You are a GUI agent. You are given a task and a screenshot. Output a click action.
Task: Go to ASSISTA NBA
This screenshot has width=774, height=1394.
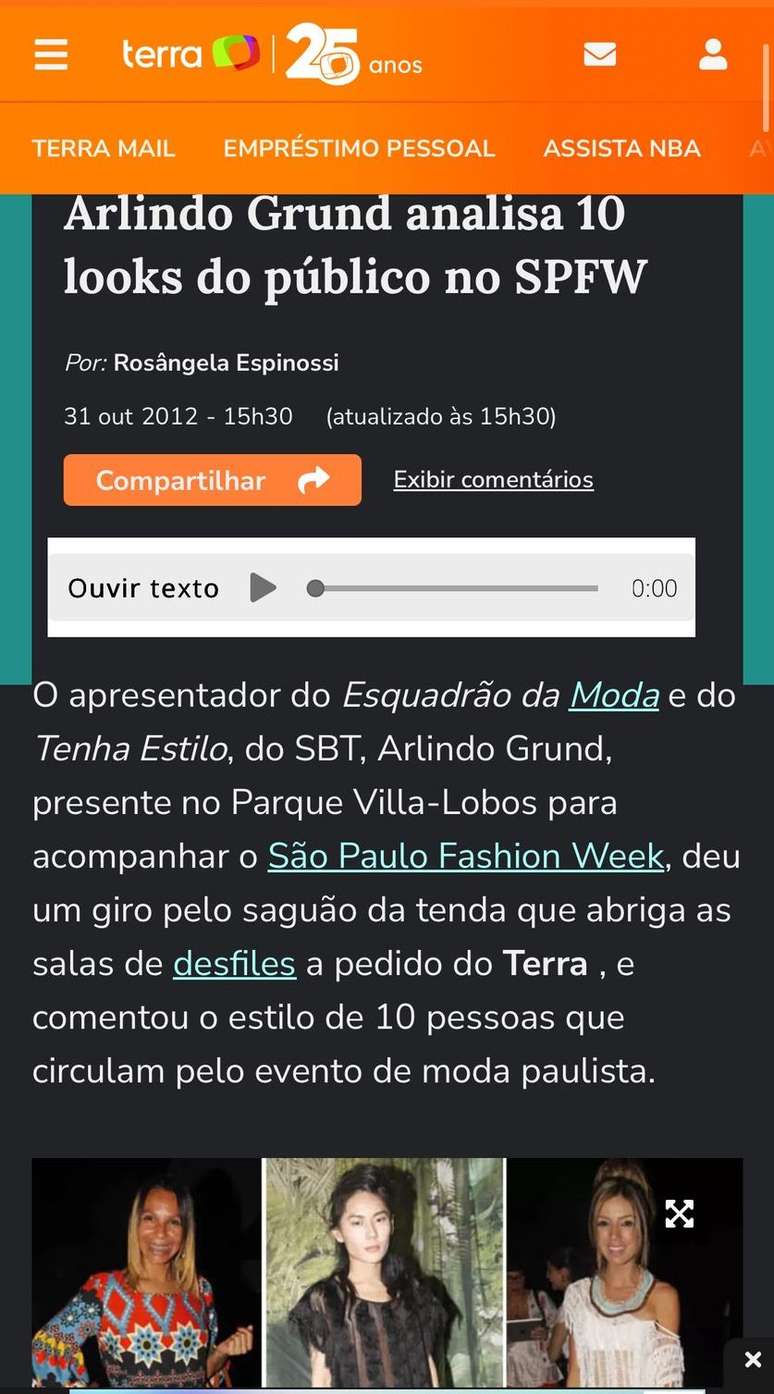[621, 148]
